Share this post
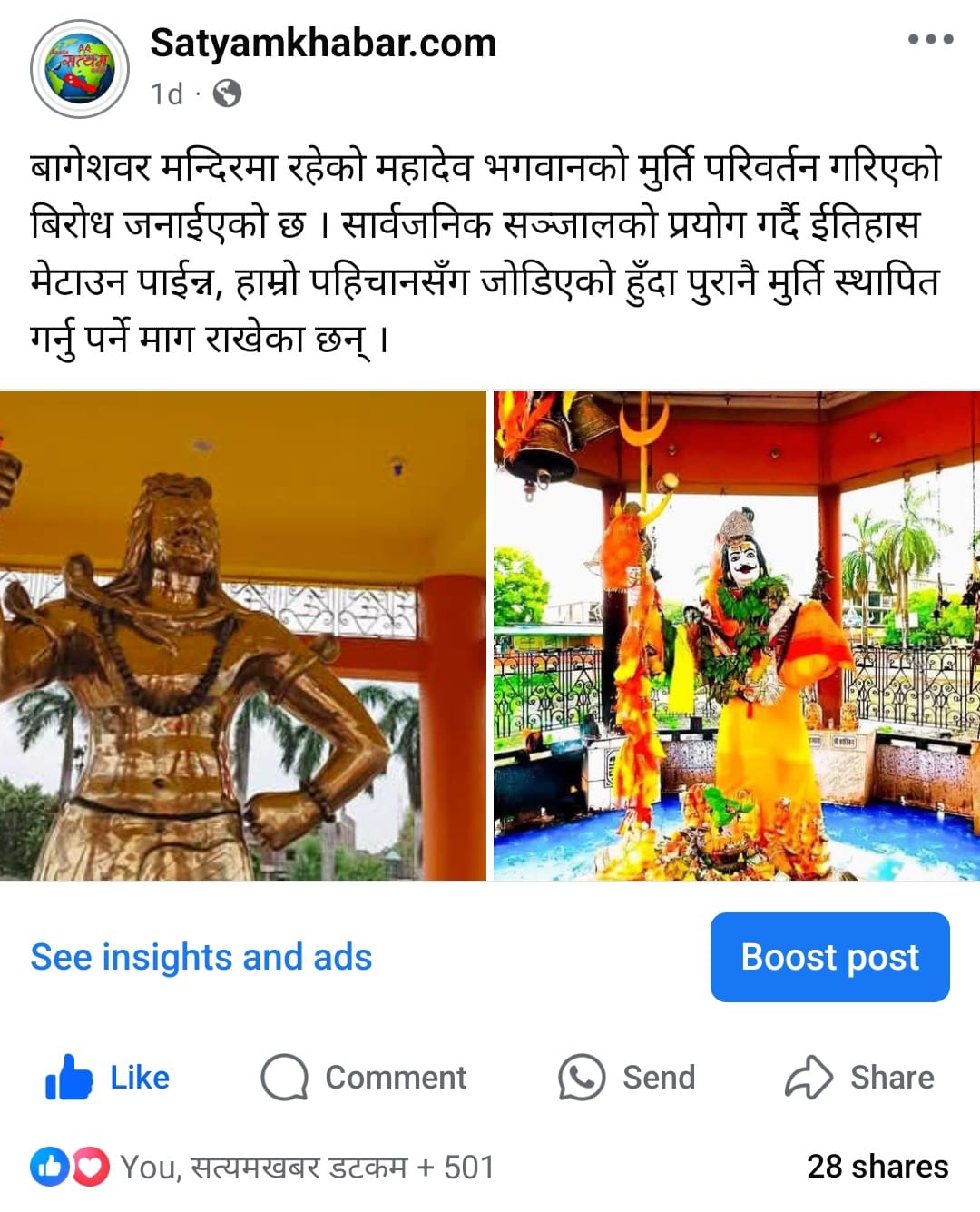Viewport: 980px width, 1212px height. (859, 1078)
